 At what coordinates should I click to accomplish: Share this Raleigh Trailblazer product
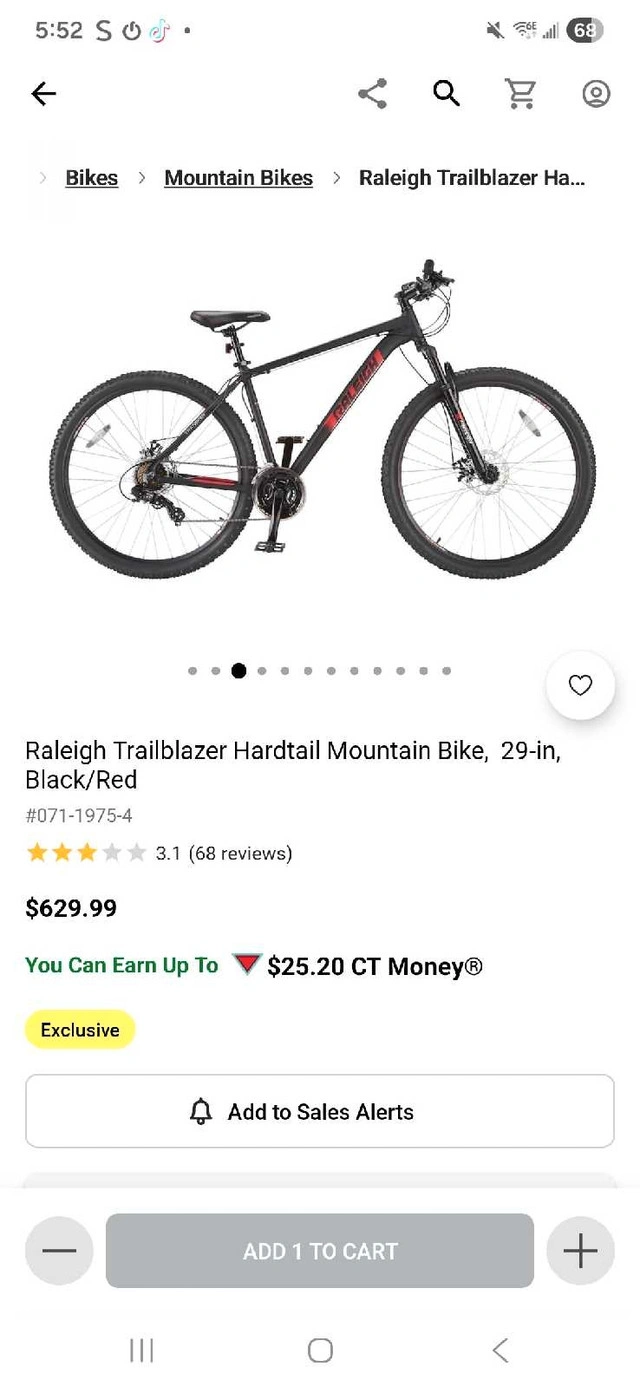click(372, 94)
